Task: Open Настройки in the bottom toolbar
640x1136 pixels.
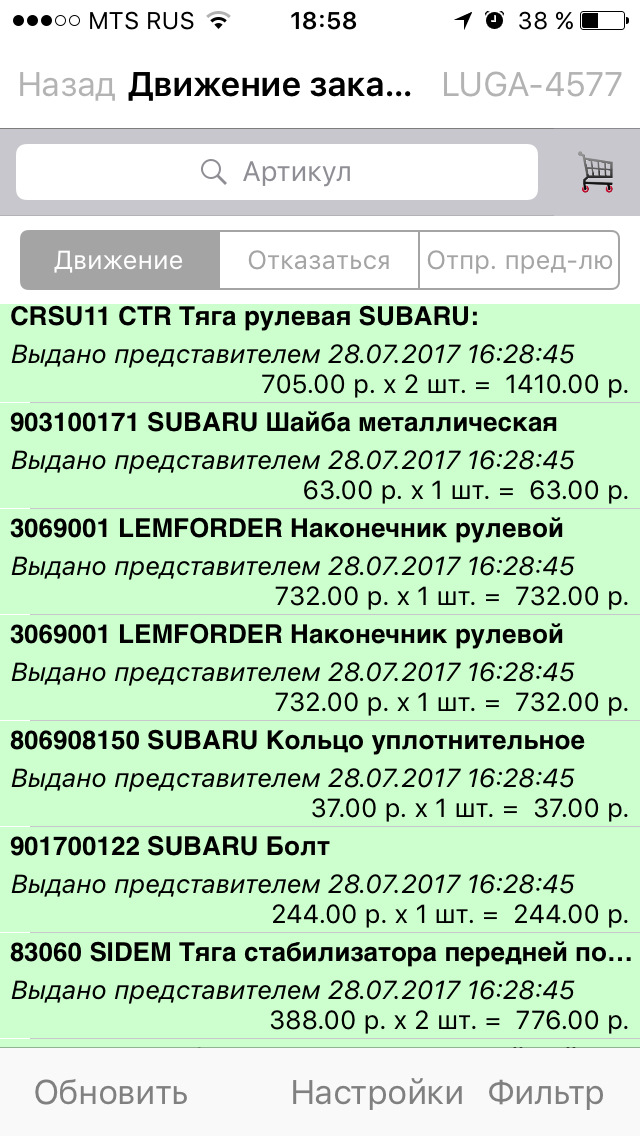Action: (377, 1093)
